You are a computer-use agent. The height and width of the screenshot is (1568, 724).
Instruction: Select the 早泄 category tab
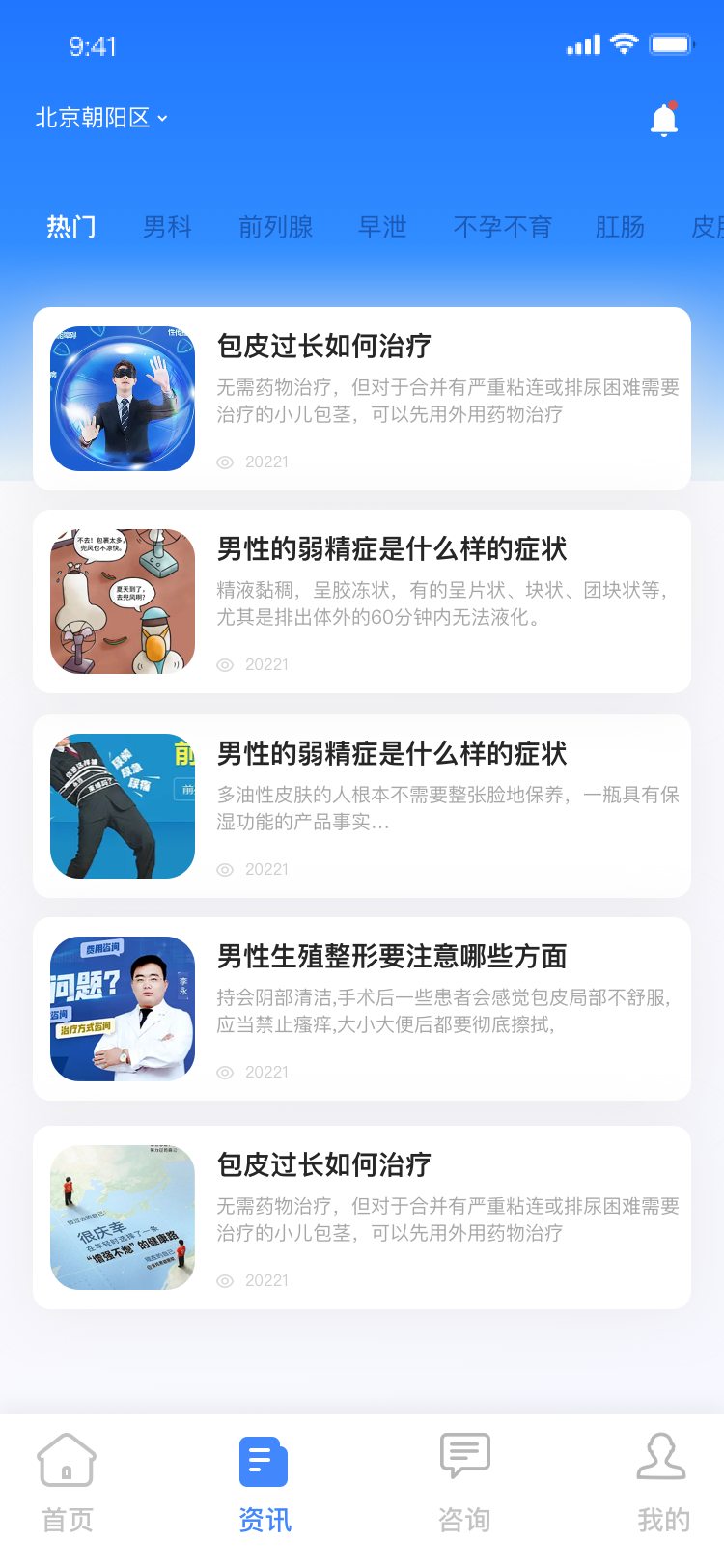[x=382, y=227]
